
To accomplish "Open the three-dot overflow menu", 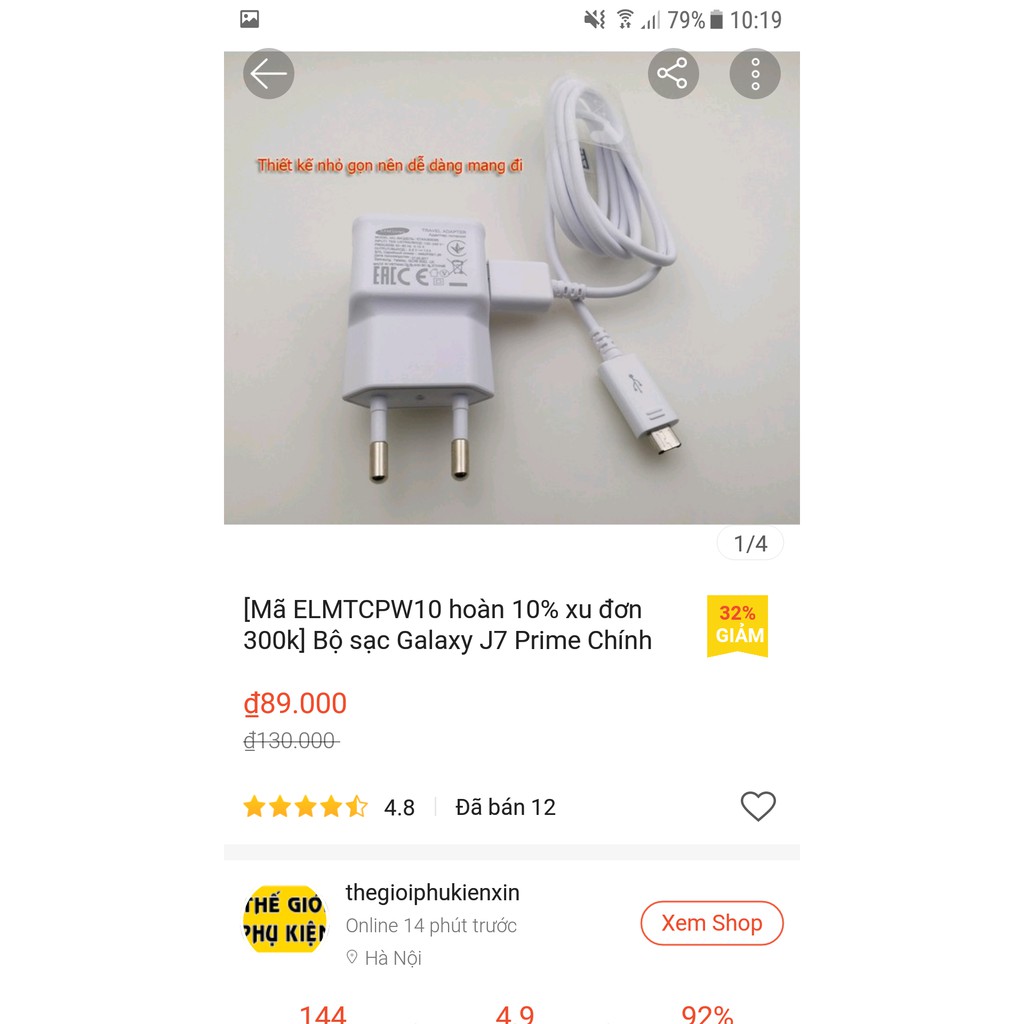I will [x=755, y=74].
